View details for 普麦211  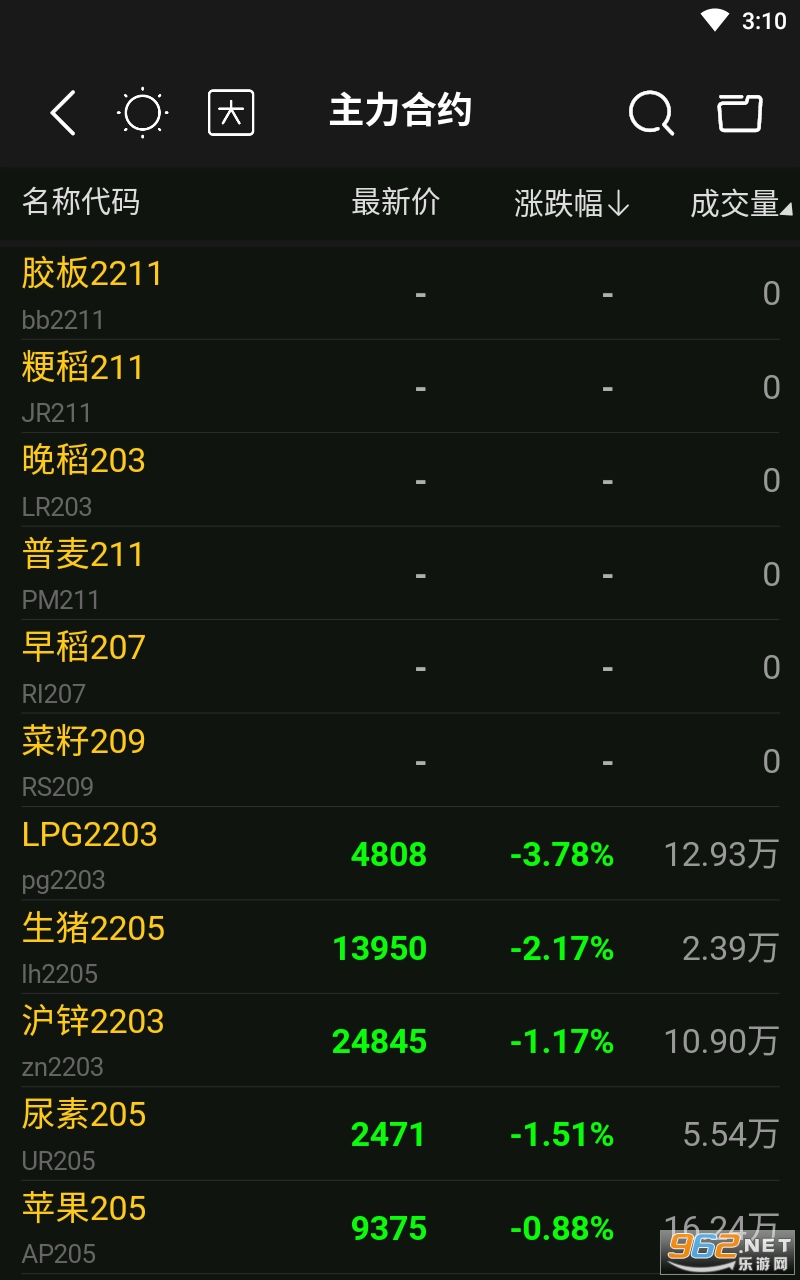point(400,574)
